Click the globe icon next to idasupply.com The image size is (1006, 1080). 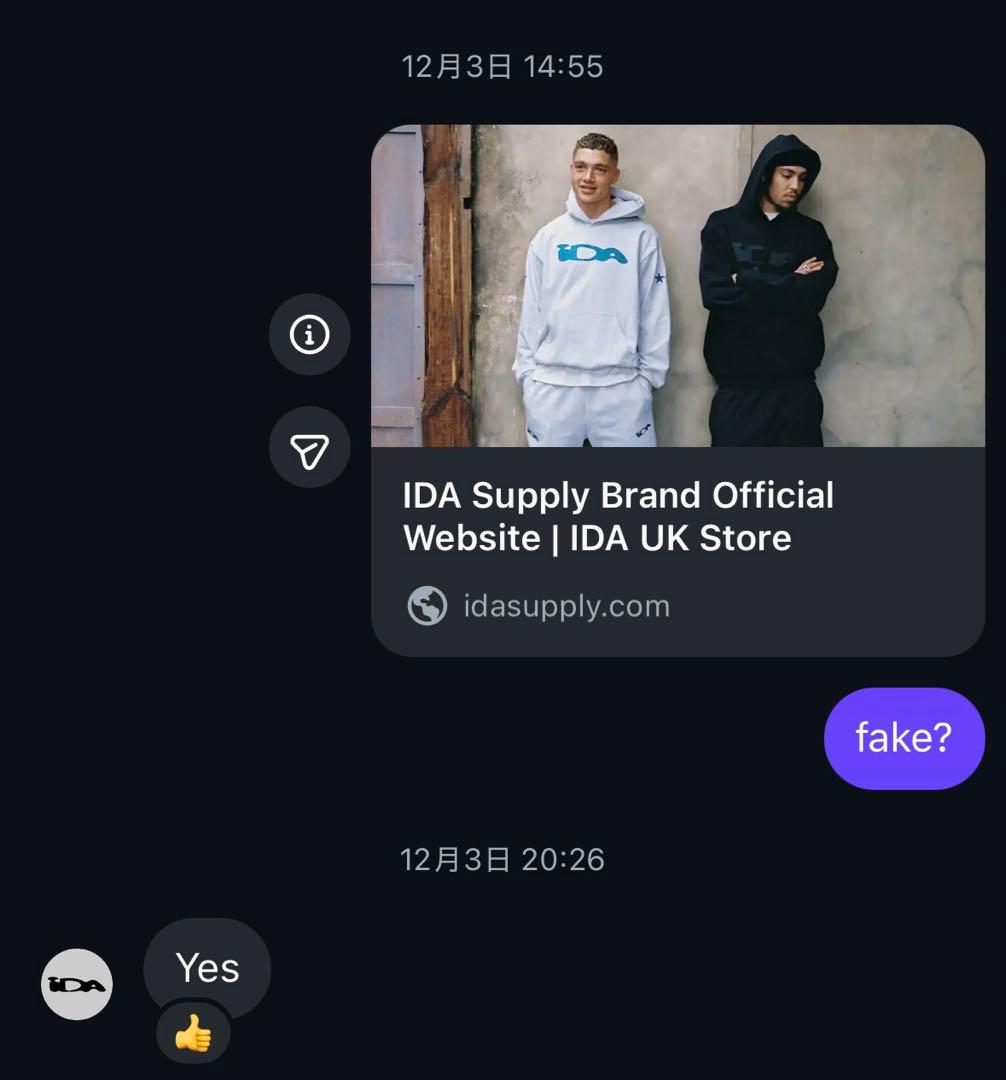pyautogui.click(x=429, y=604)
